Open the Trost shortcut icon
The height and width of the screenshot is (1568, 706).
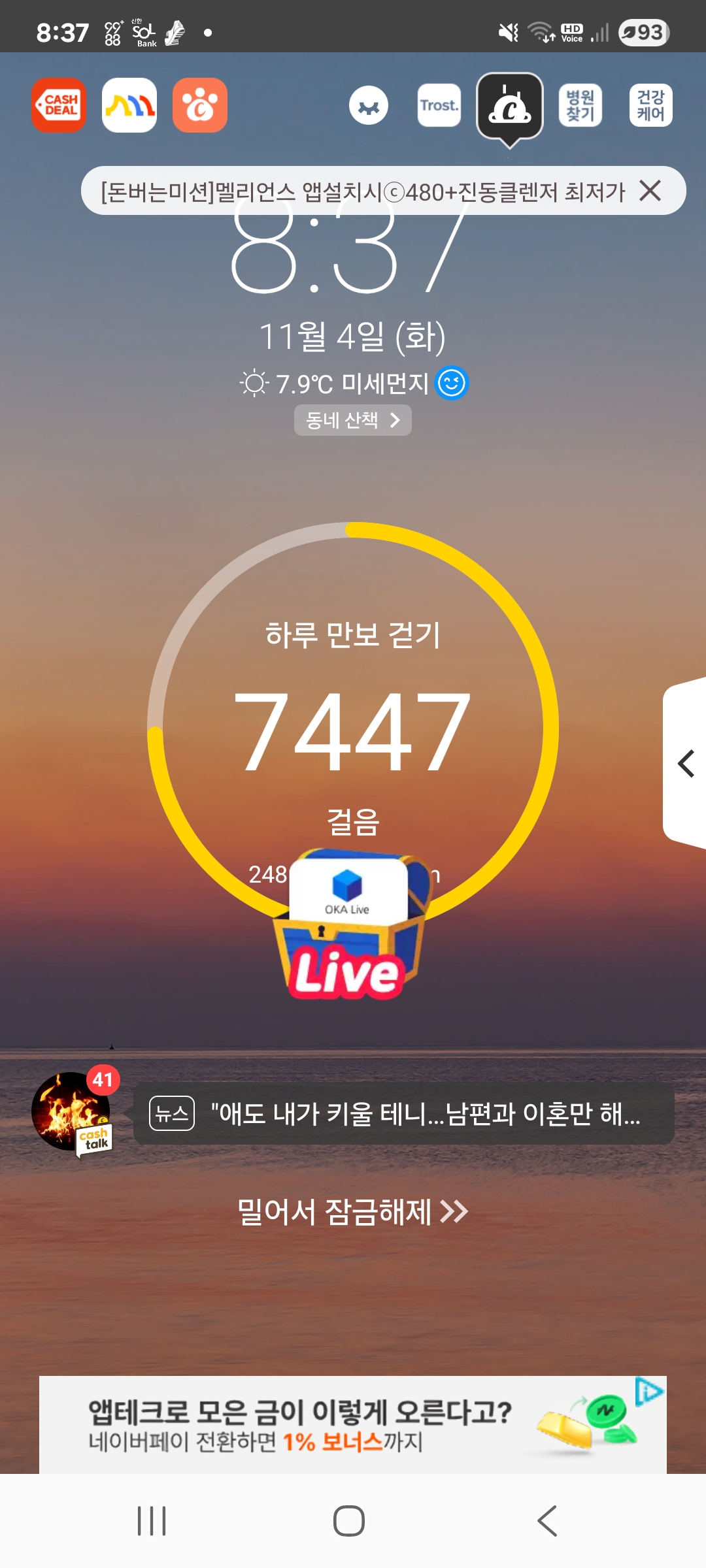[439, 105]
